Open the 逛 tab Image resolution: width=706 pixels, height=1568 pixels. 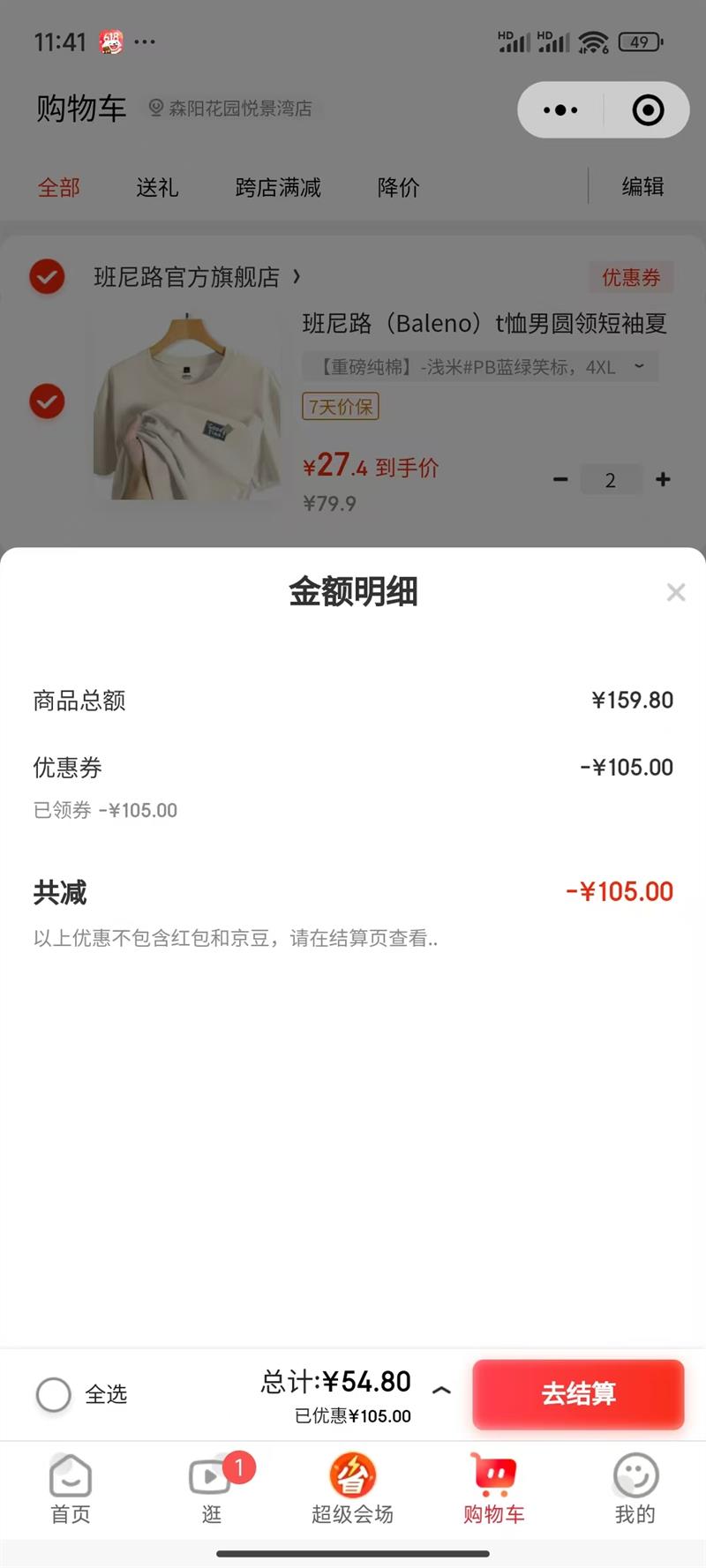(212, 1489)
